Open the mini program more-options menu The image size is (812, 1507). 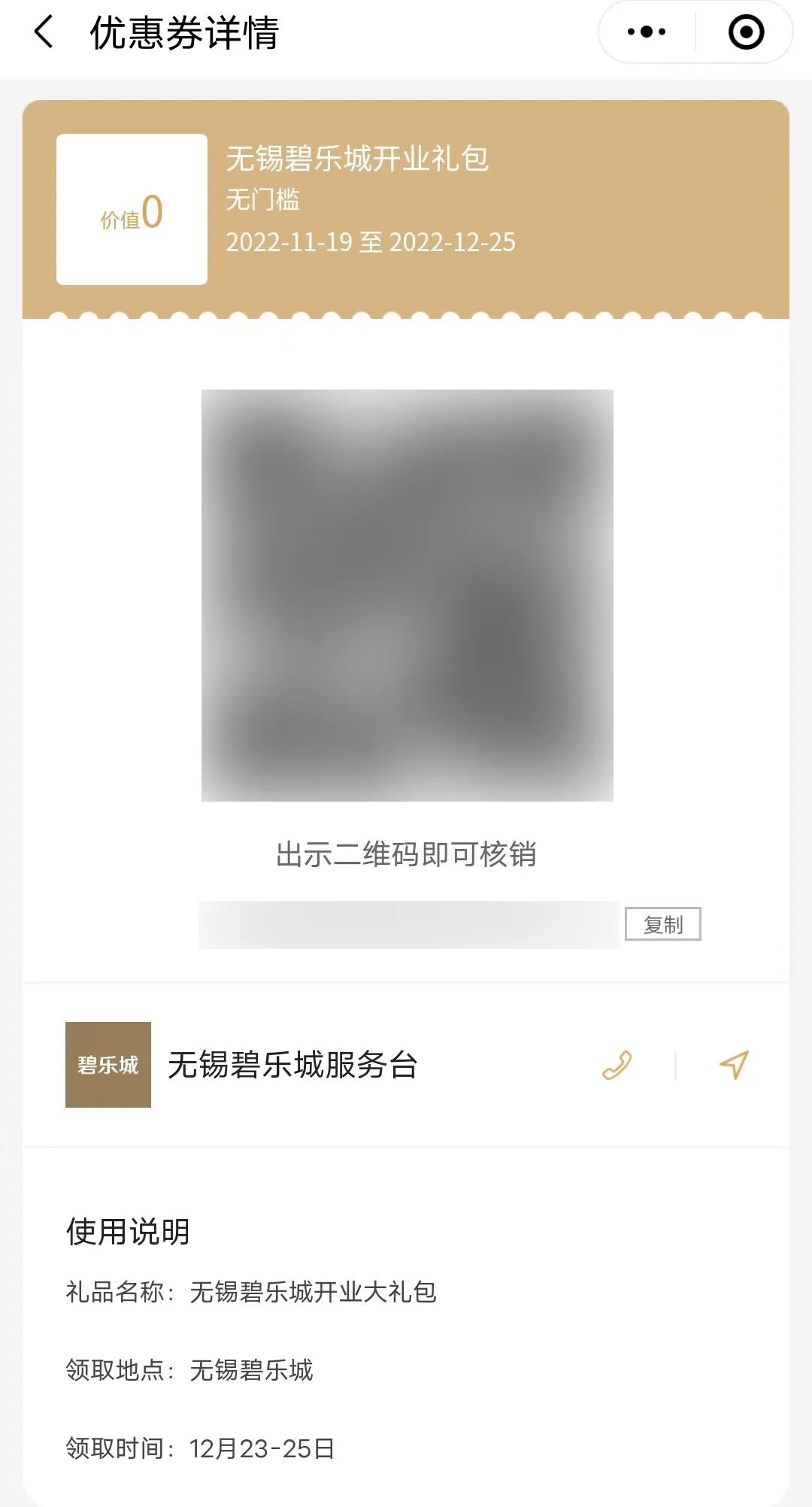647,32
